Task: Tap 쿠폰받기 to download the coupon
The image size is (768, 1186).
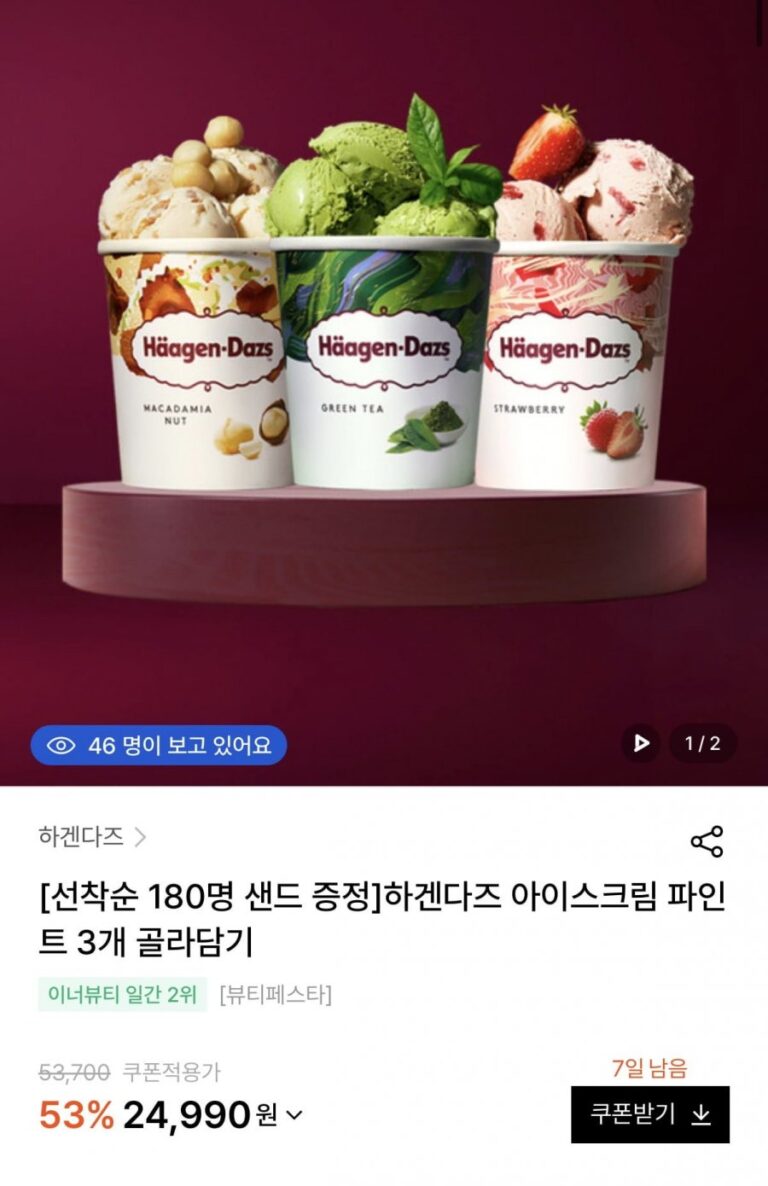Action: point(650,1114)
